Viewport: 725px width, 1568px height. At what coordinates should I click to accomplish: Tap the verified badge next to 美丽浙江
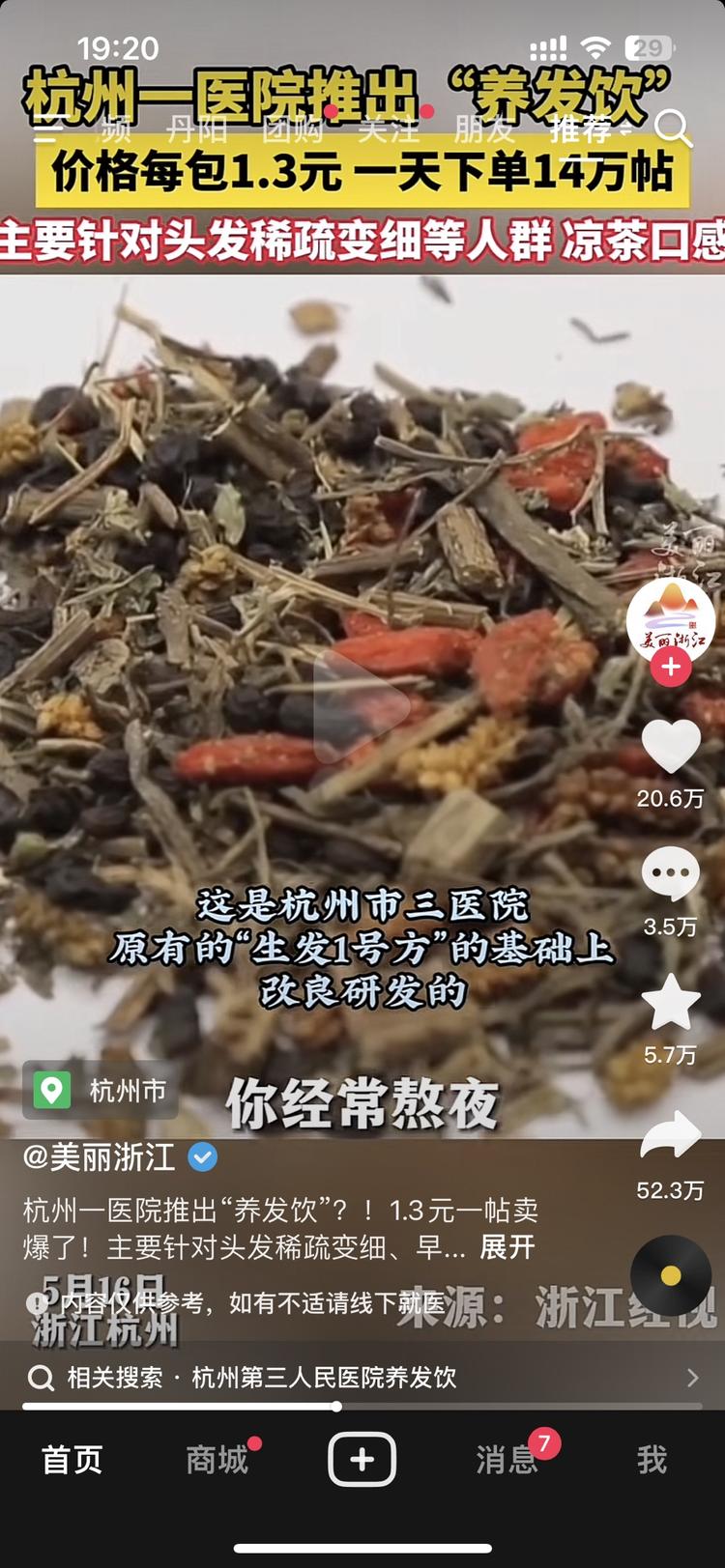click(x=203, y=1157)
